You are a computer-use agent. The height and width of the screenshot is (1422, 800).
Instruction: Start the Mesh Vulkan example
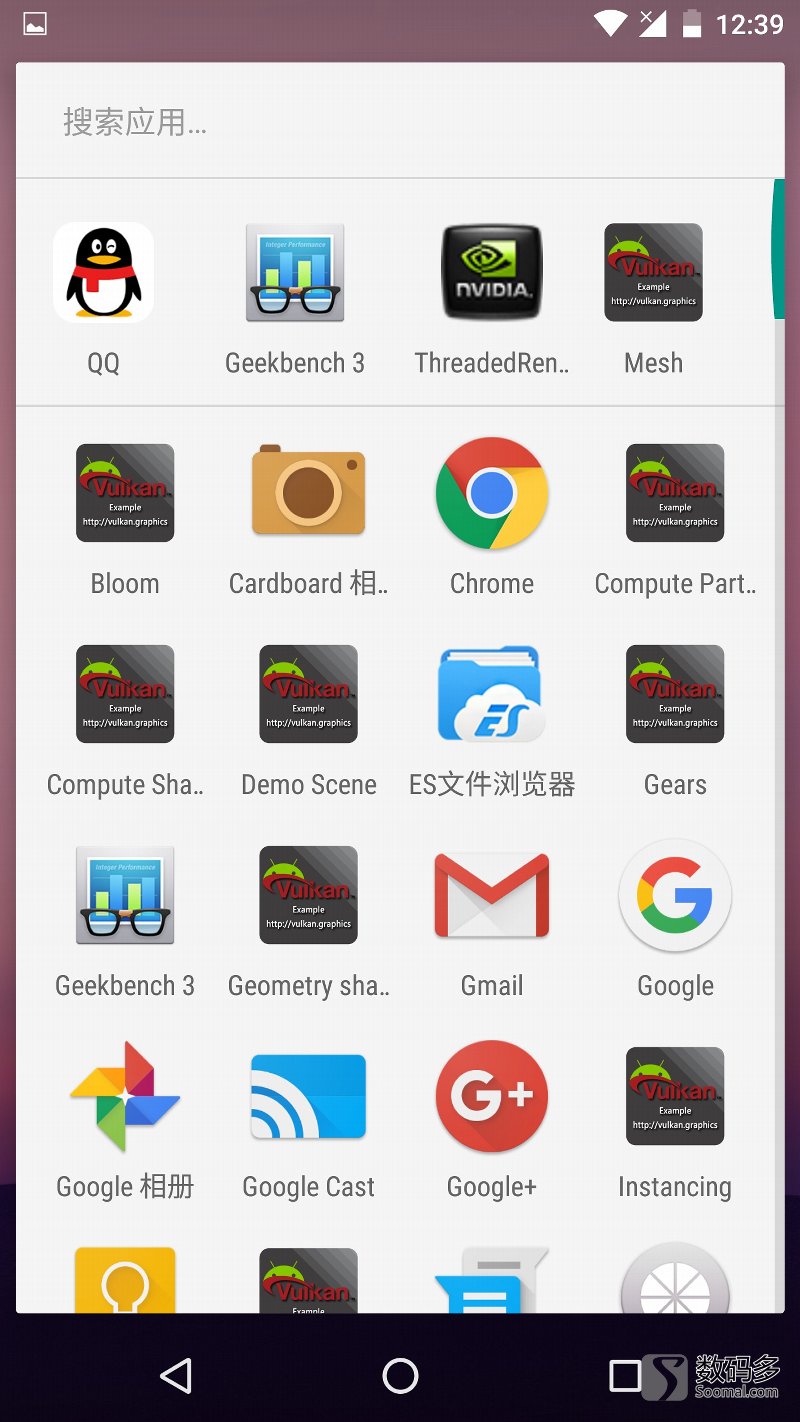(x=653, y=272)
